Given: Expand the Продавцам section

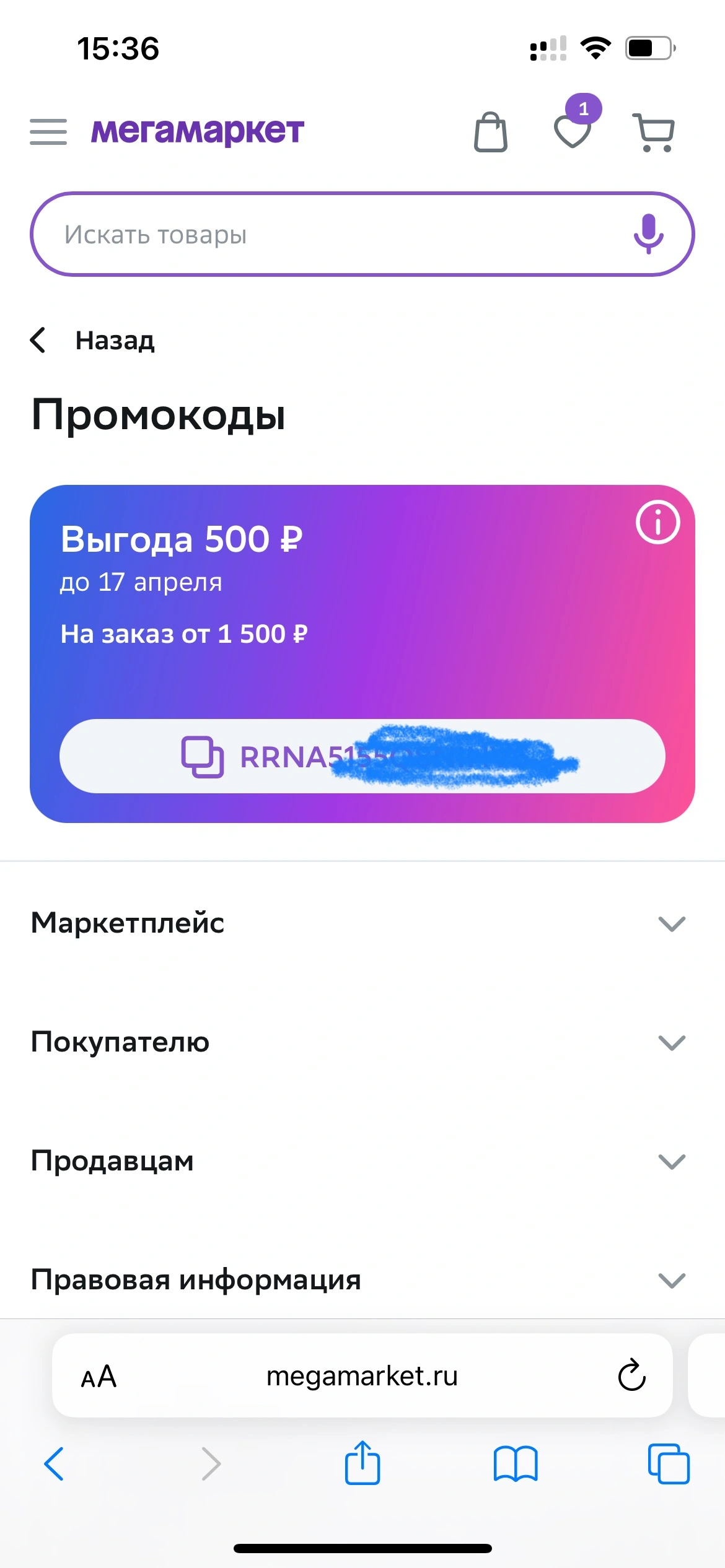Looking at the screenshot, I should pyautogui.click(x=362, y=1161).
